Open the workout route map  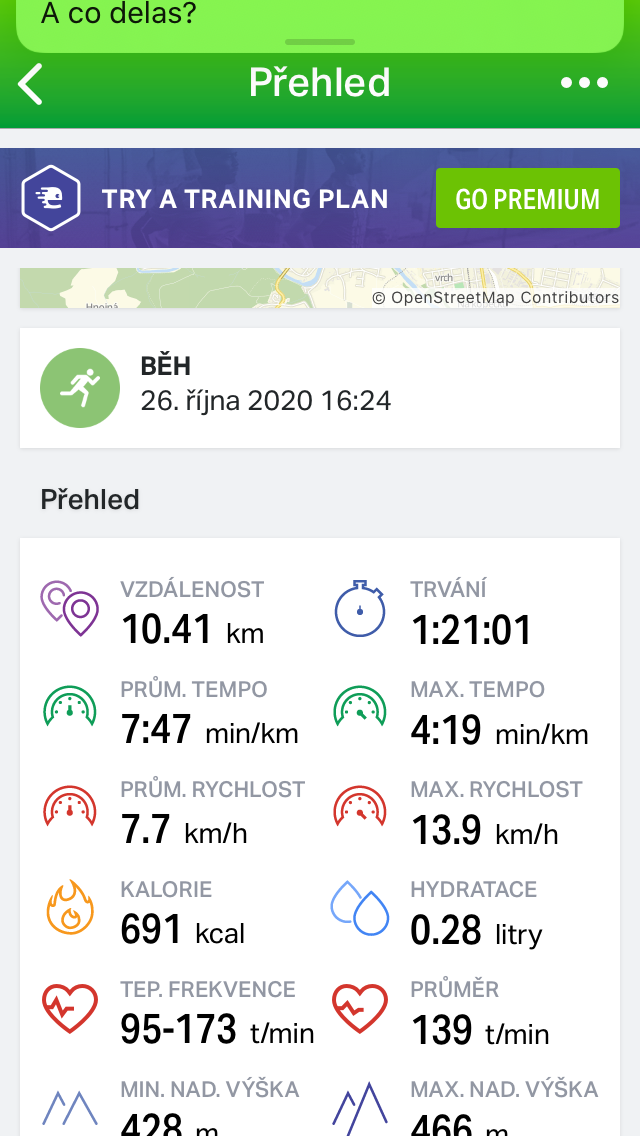click(x=320, y=288)
